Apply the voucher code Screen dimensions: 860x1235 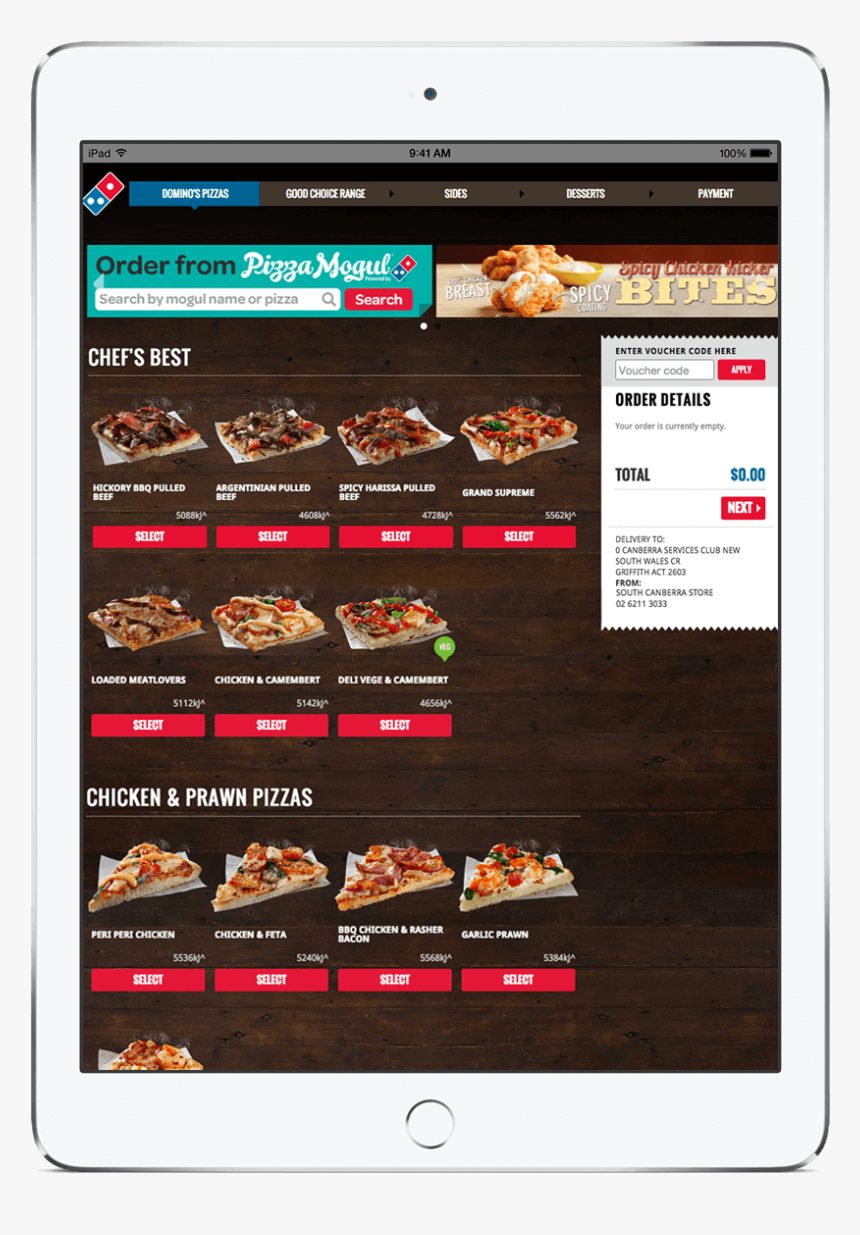point(741,370)
